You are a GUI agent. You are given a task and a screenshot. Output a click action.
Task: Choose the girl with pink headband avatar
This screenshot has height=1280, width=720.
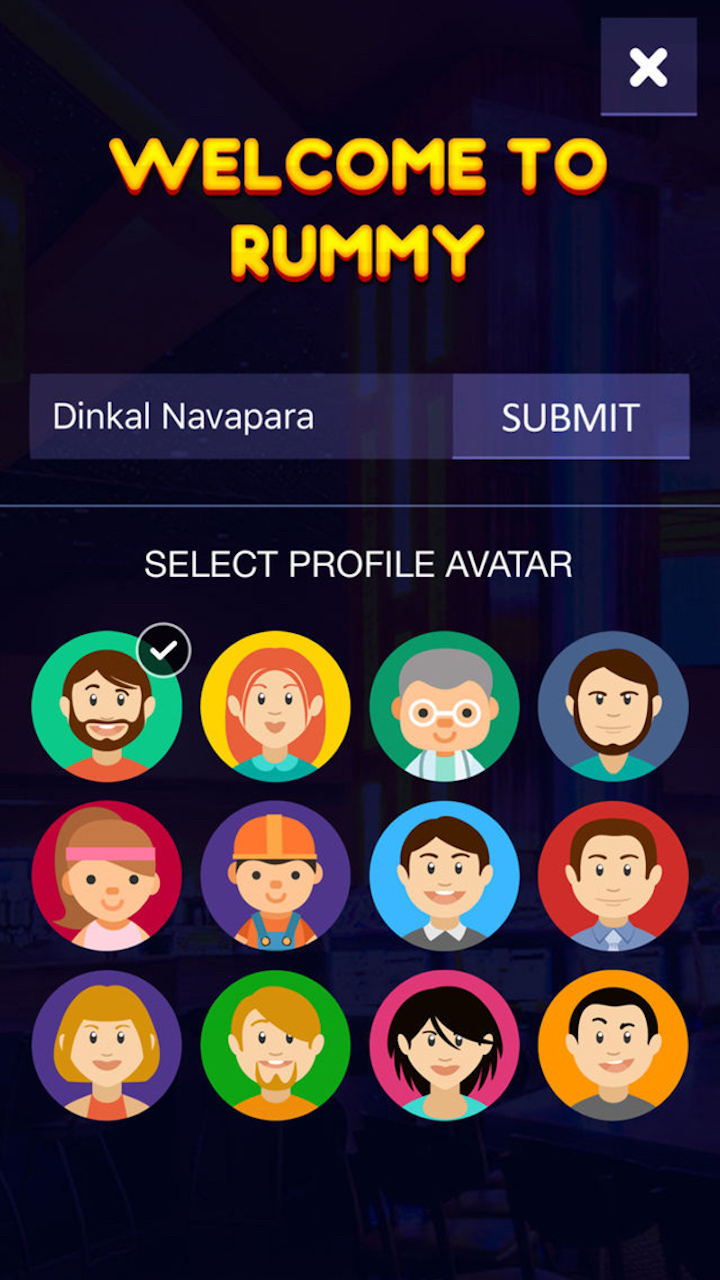point(106,875)
